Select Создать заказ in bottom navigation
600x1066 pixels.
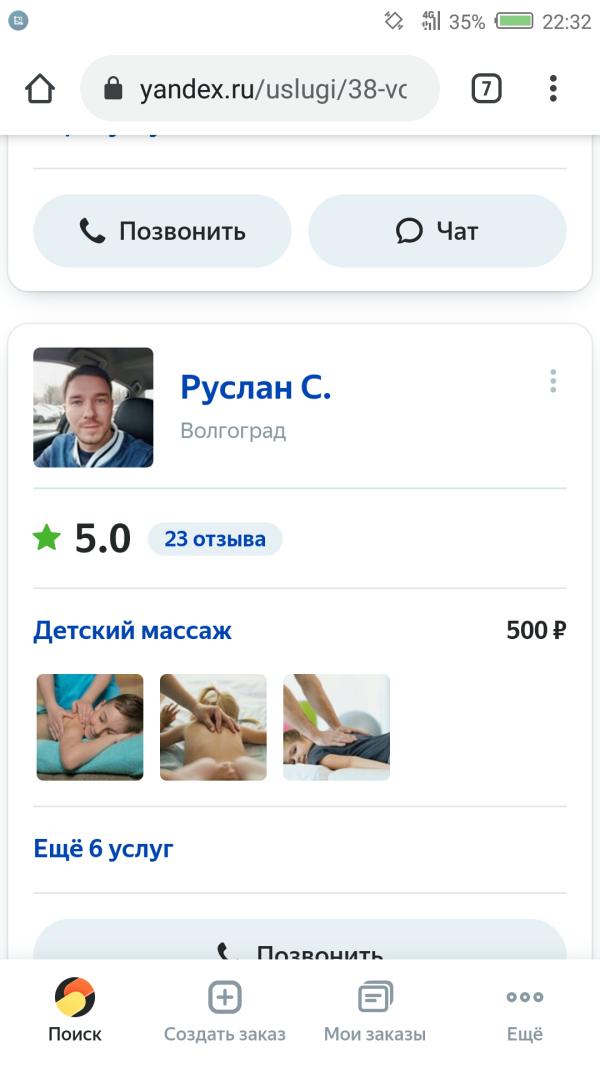[x=225, y=1010]
